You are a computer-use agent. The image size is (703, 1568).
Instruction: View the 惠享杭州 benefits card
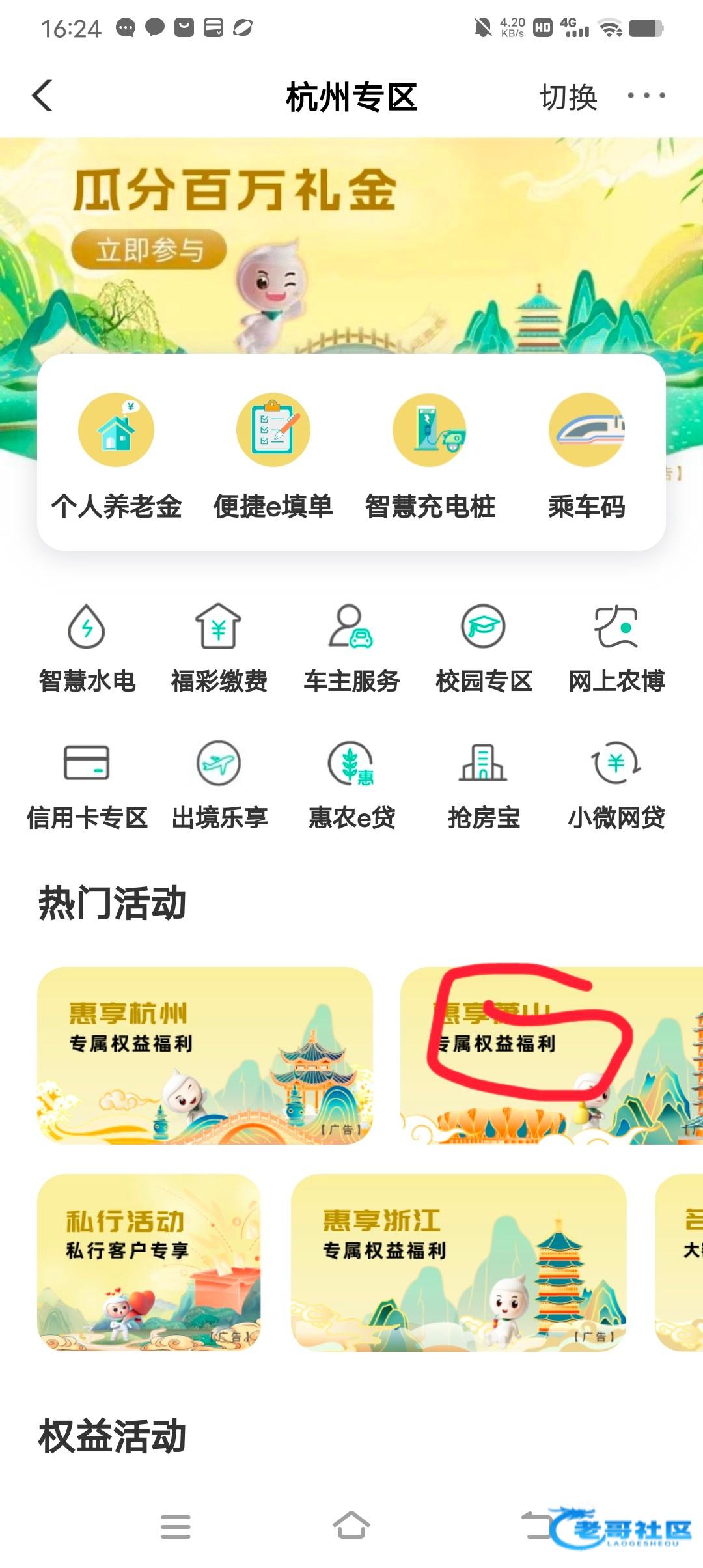(204, 1055)
